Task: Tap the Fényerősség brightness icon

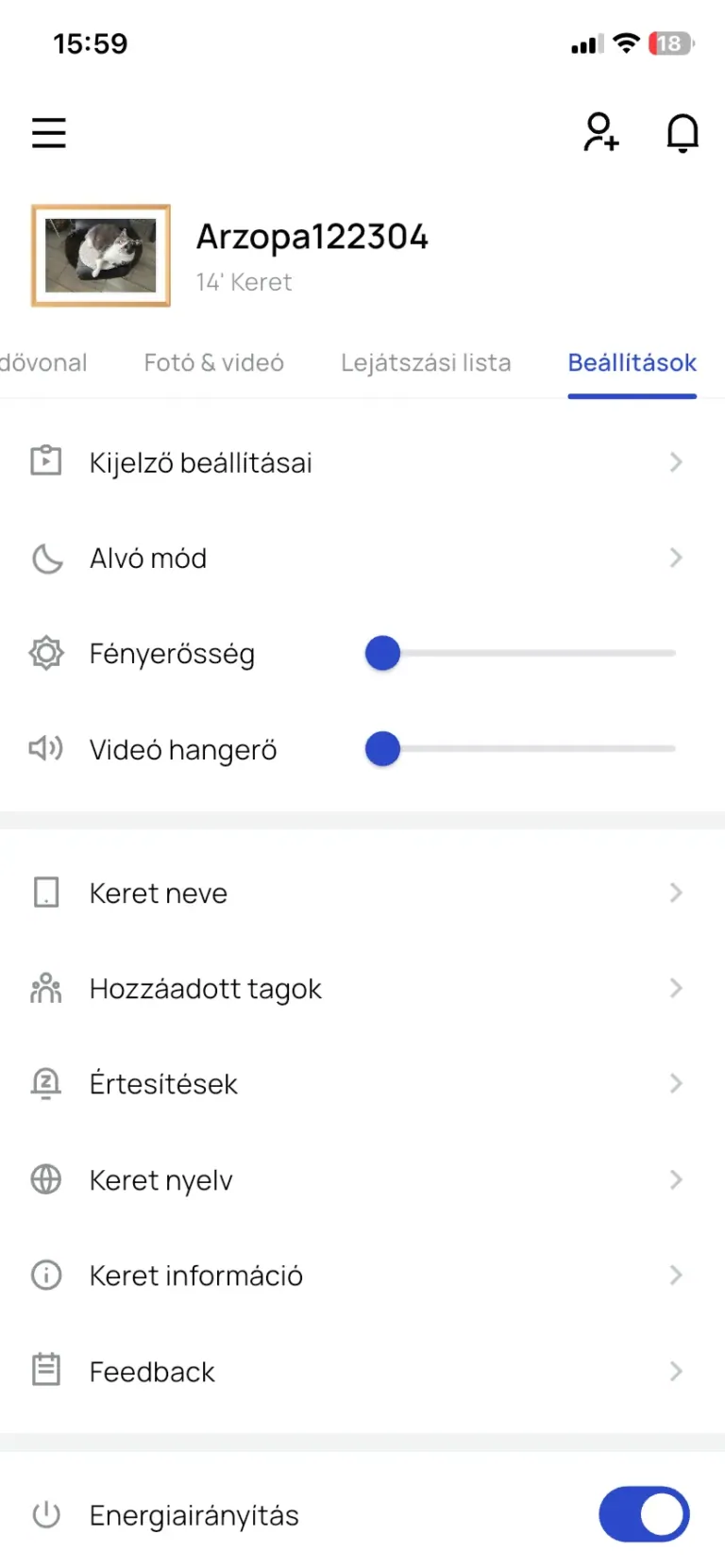Action: [x=45, y=653]
